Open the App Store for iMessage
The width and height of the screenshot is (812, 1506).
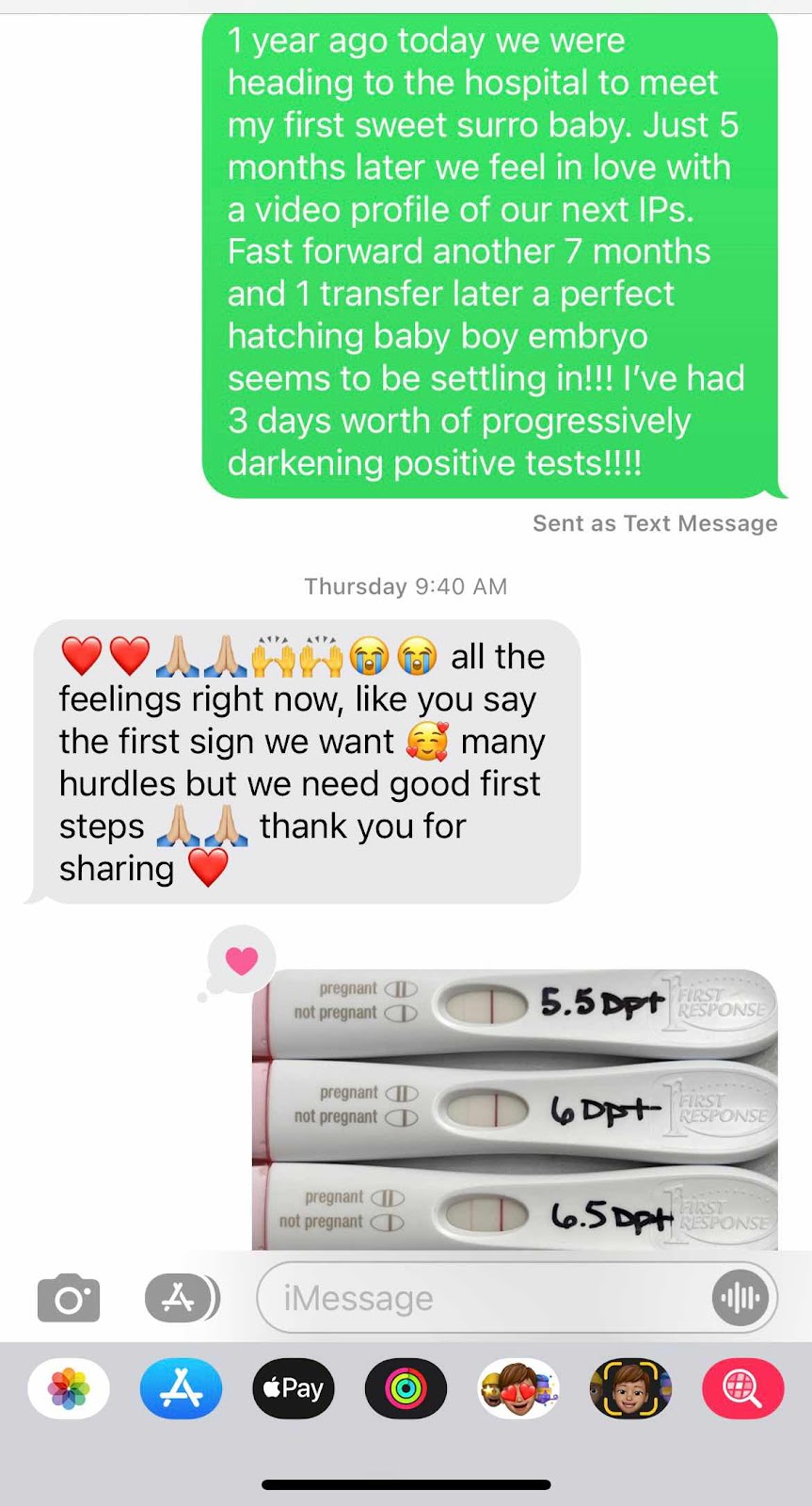181,1388
